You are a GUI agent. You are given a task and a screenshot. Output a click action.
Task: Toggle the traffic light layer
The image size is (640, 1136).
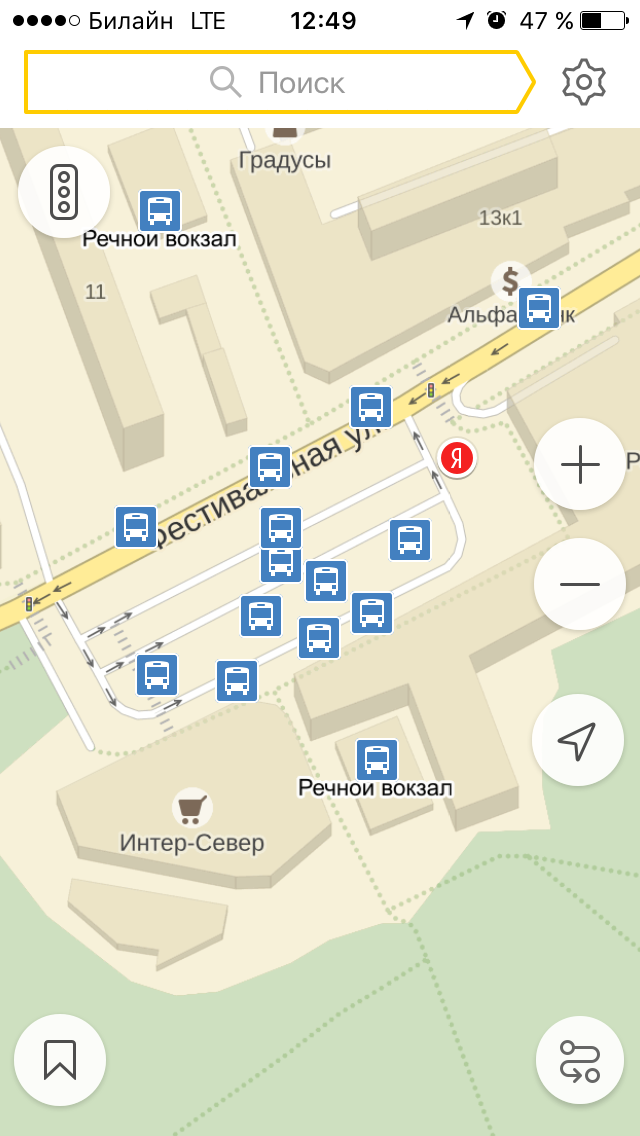[x=64, y=191]
